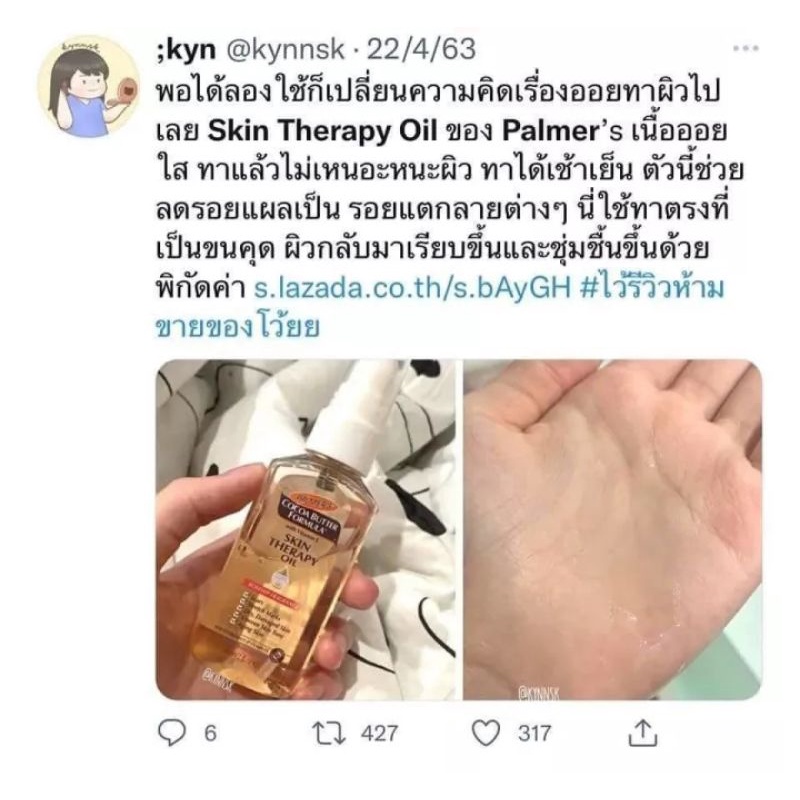Like the tweet with heart icon
The height and width of the screenshot is (800, 800).
(486, 733)
